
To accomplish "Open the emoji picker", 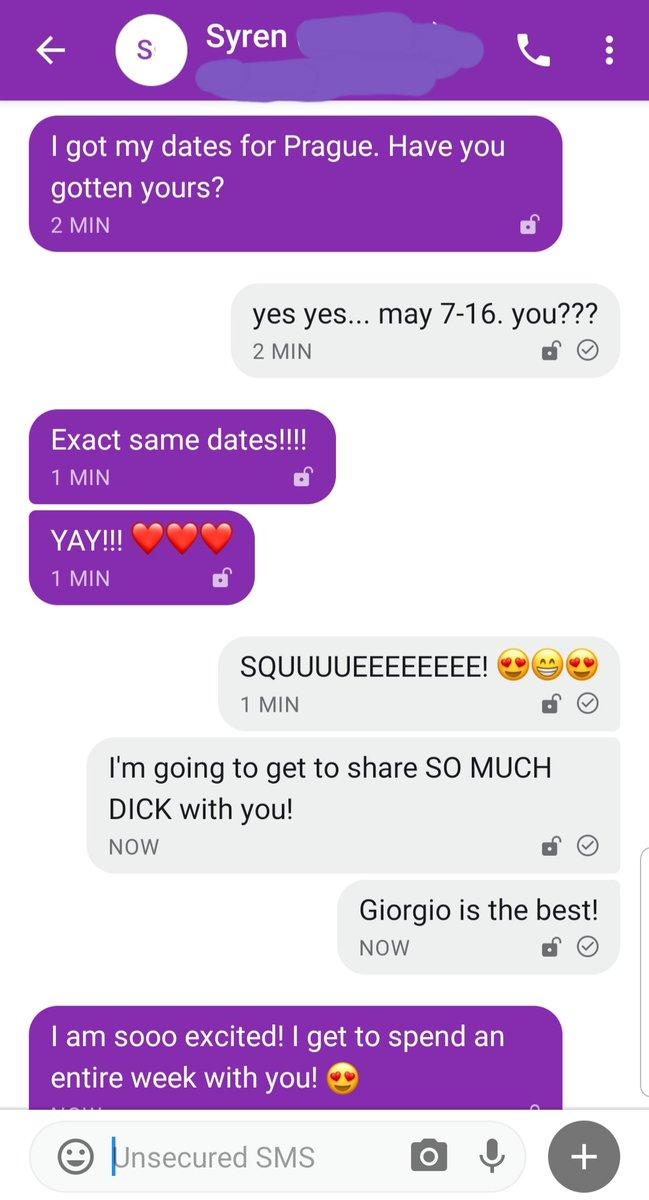I will tap(75, 1157).
